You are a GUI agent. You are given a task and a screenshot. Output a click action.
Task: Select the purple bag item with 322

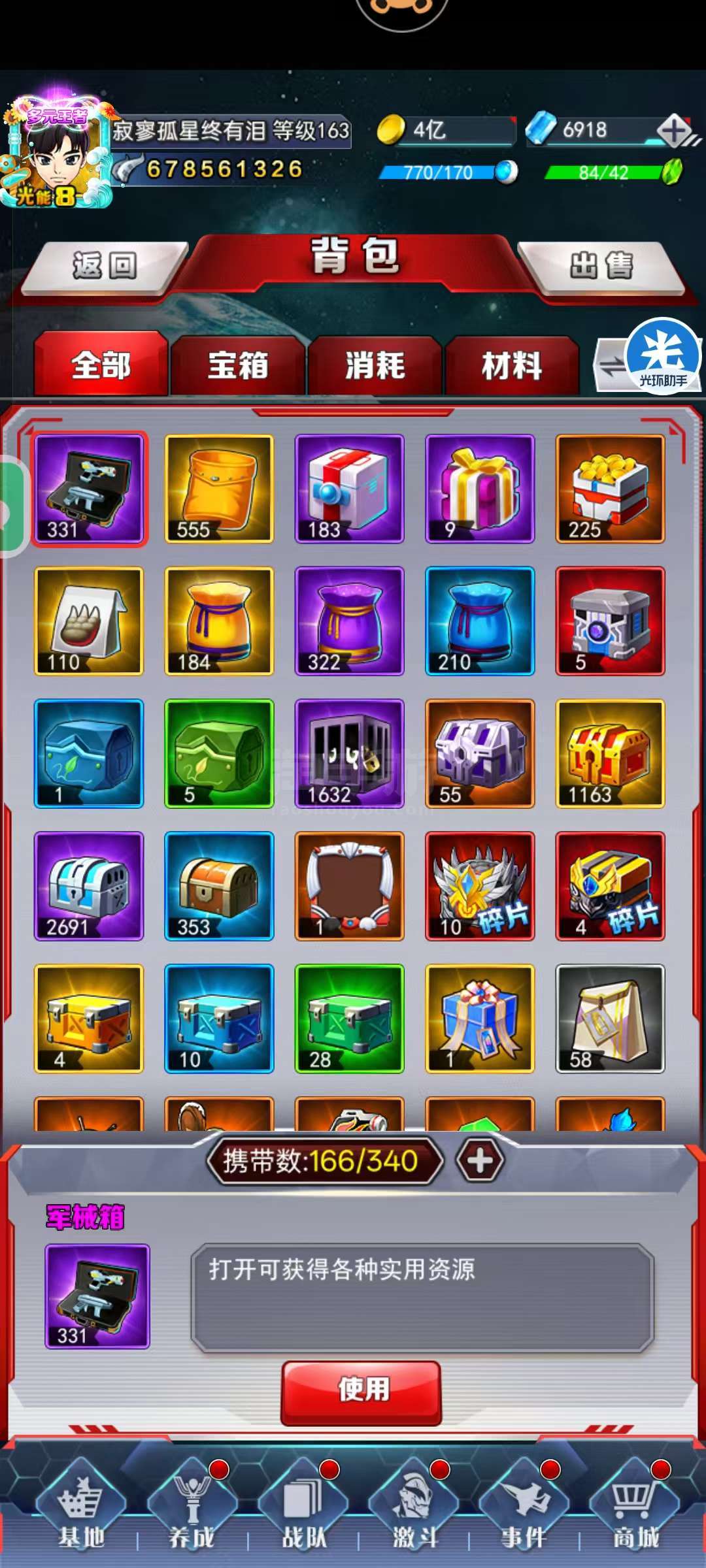tap(350, 621)
